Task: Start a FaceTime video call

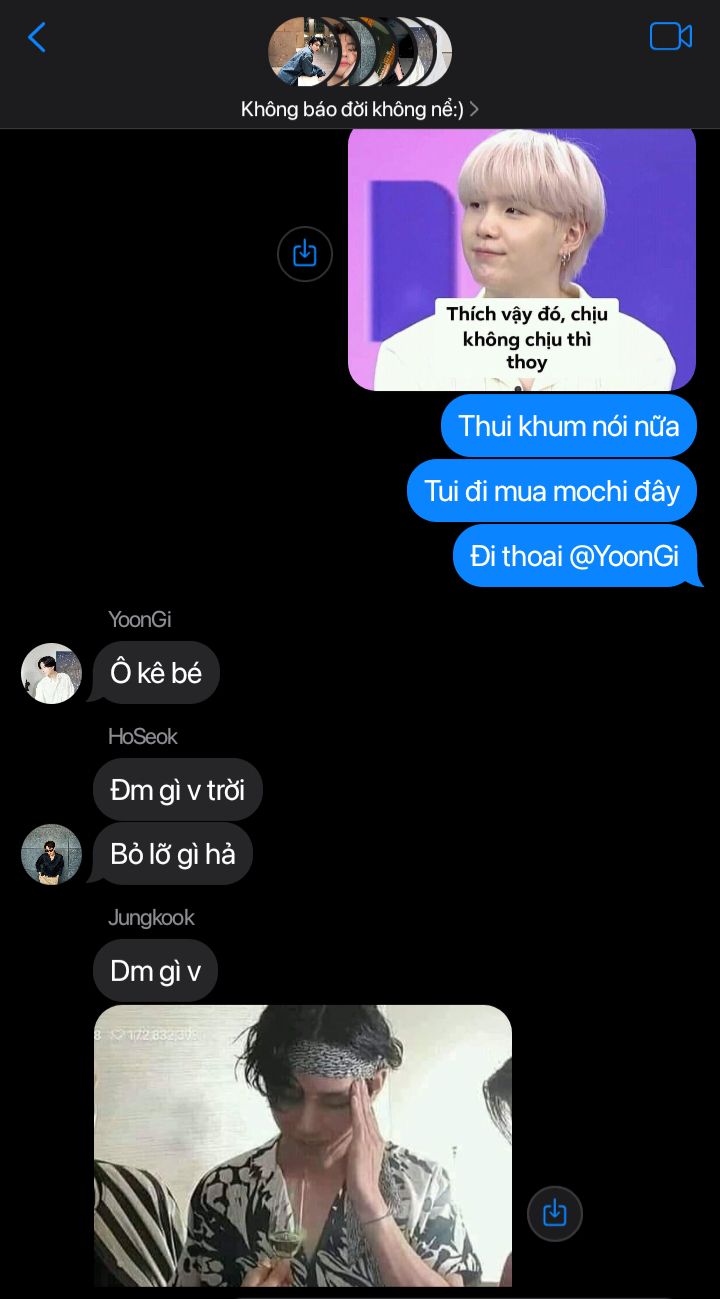Action: coord(670,37)
